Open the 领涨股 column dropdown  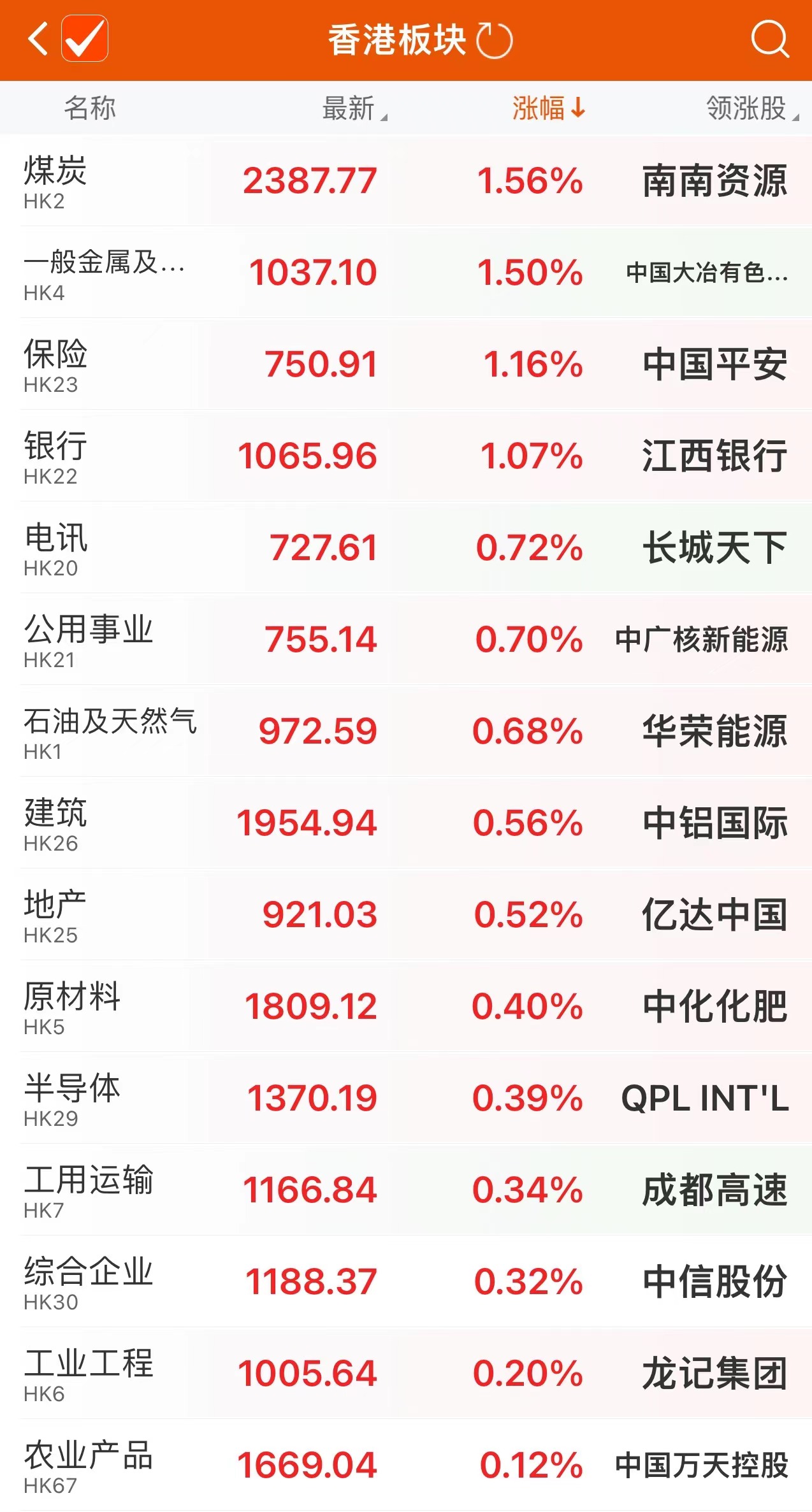(x=752, y=108)
